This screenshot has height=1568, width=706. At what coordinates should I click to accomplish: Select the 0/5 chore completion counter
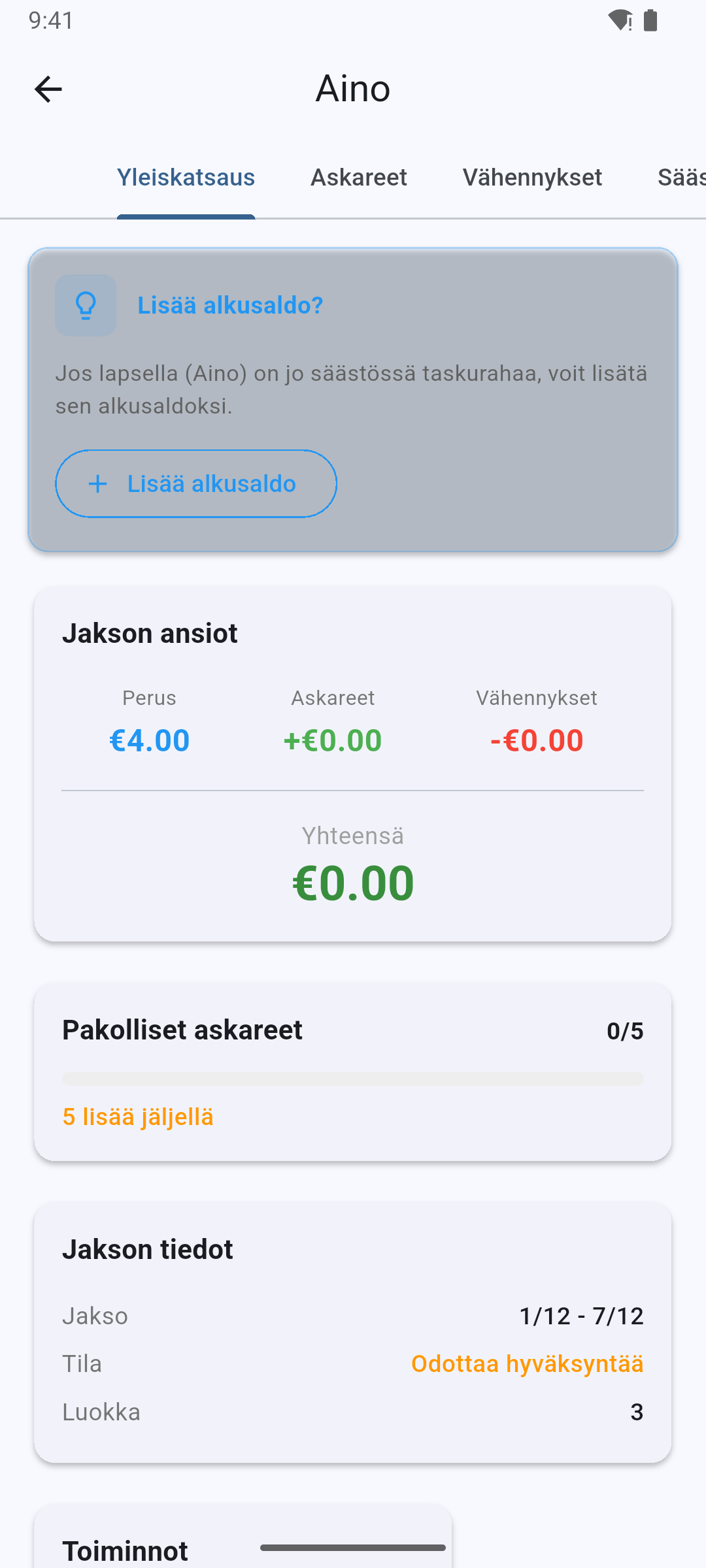coord(624,1030)
